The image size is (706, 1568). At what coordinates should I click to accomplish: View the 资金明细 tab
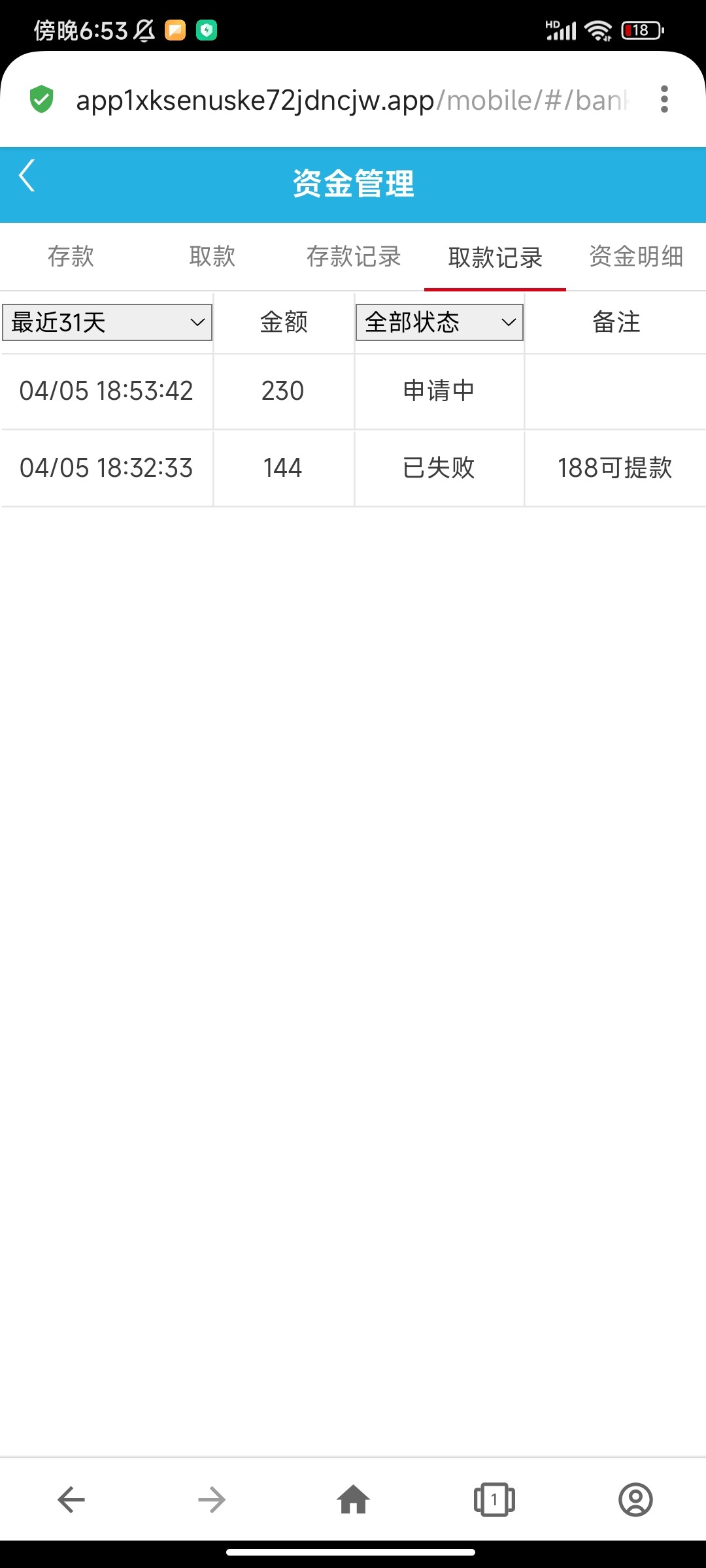[x=636, y=257]
